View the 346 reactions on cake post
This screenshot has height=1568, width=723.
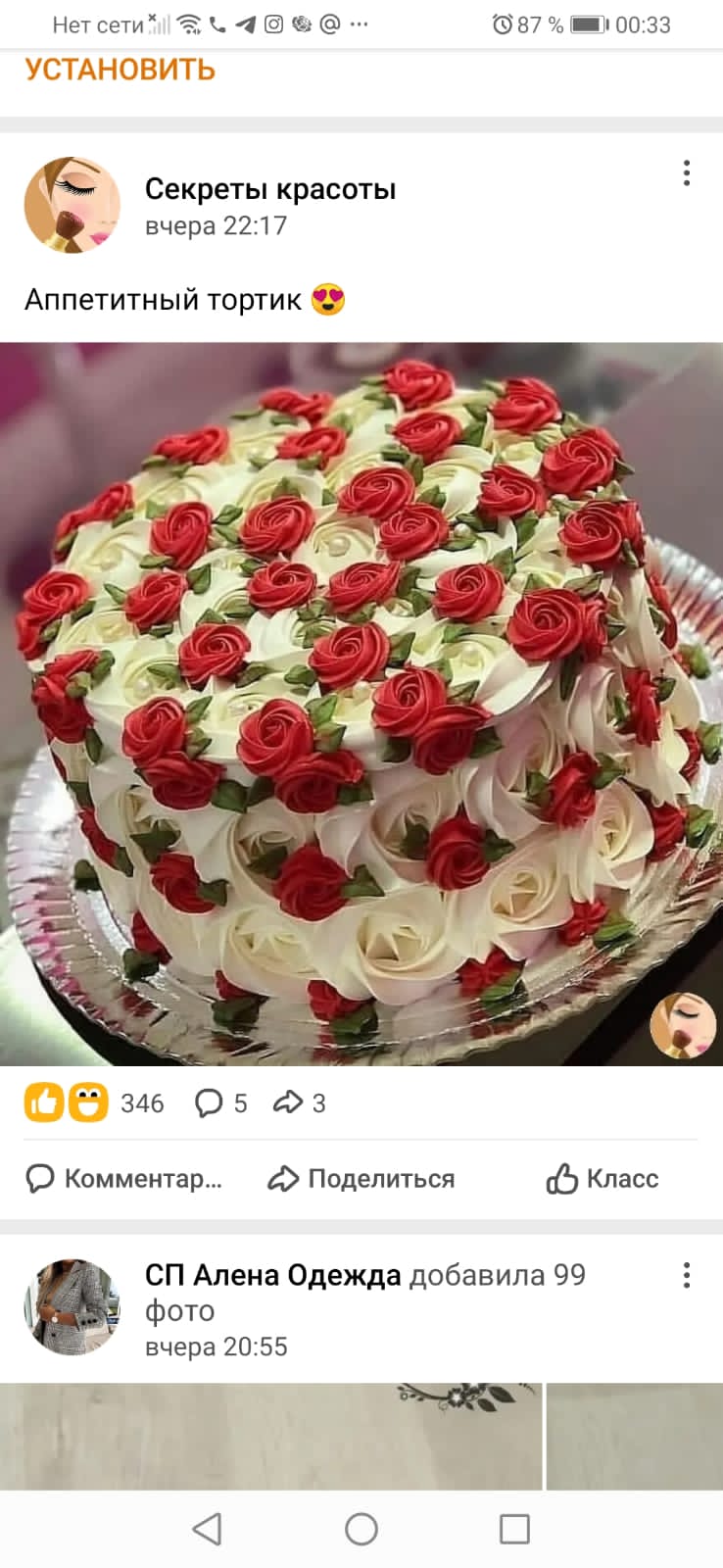pyautogui.click(x=94, y=1103)
